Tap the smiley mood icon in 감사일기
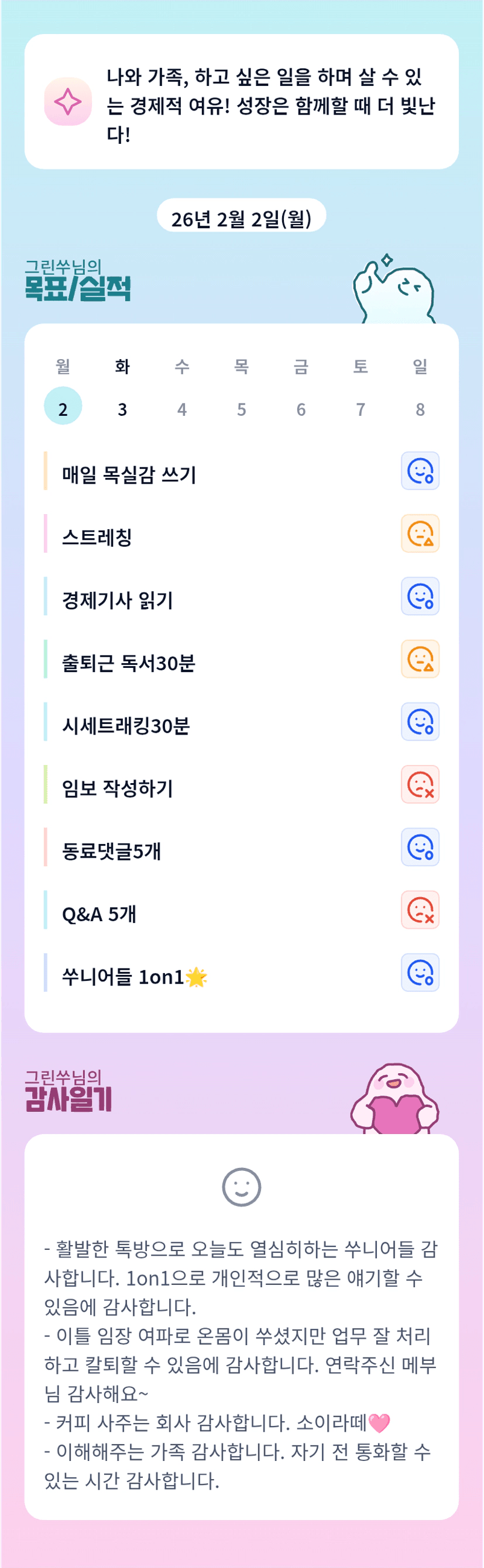The image size is (484, 1568). tap(242, 1187)
